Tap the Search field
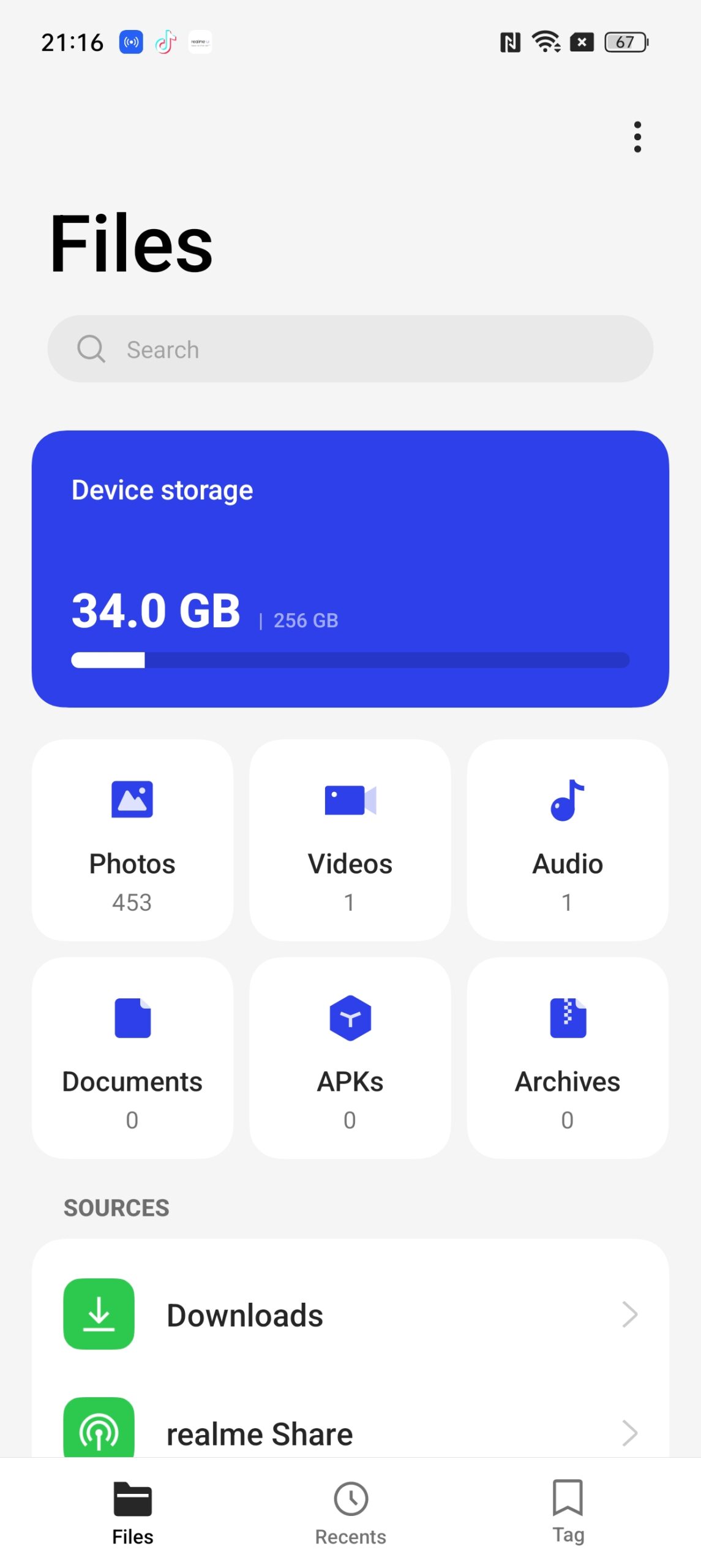This screenshot has height=1568, width=701. pos(350,349)
